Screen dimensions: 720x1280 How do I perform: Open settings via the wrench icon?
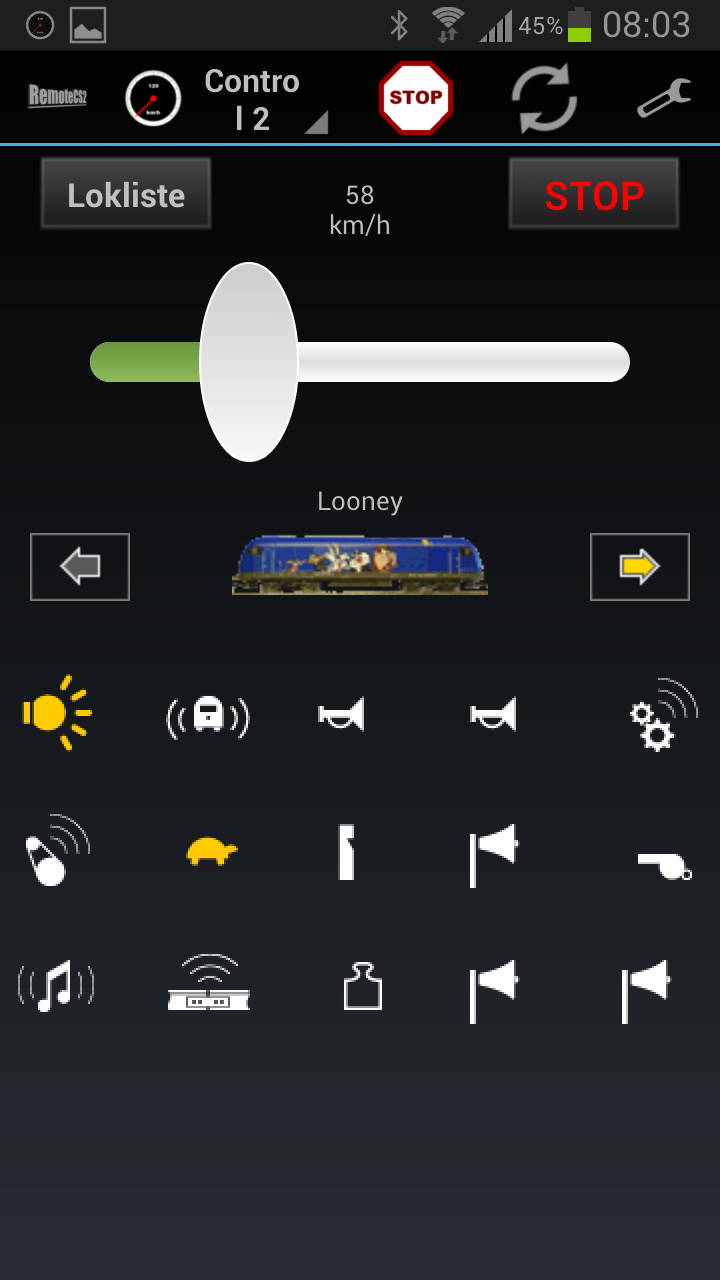coord(664,99)
